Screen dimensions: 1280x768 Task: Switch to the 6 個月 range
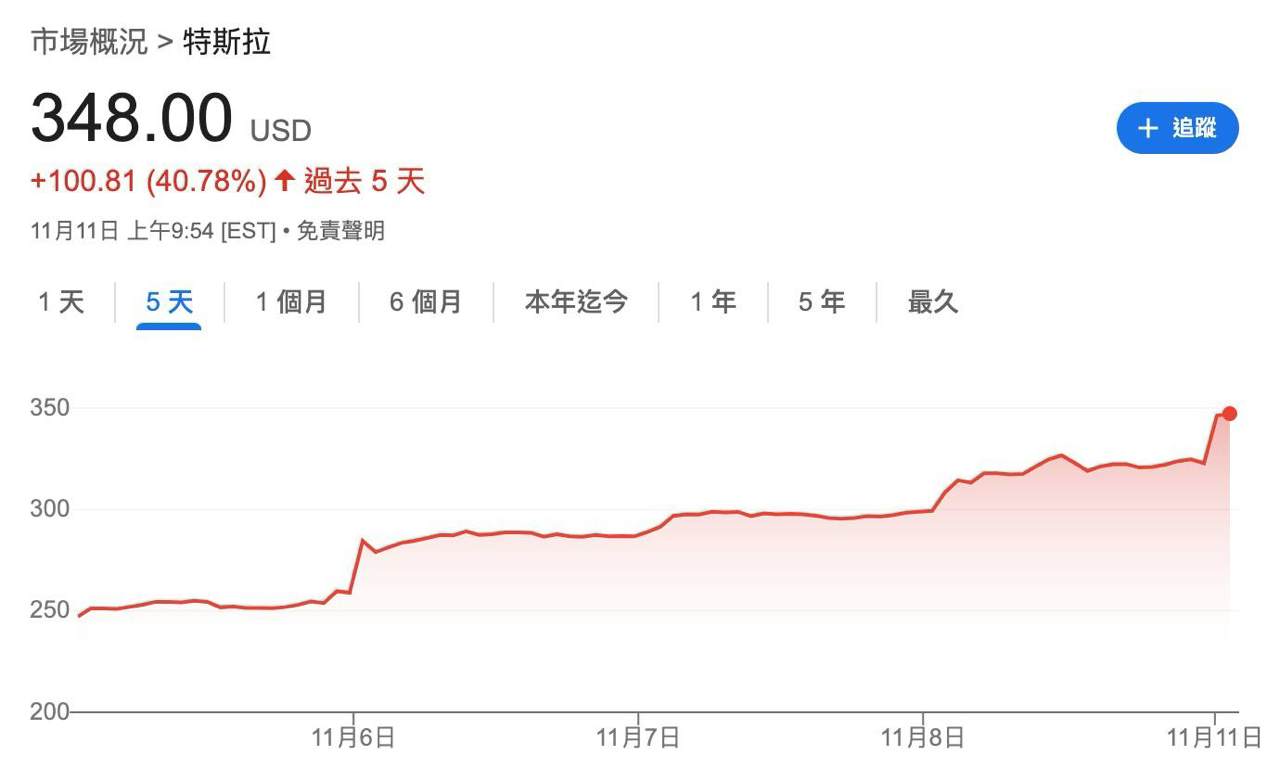[426, 302]
